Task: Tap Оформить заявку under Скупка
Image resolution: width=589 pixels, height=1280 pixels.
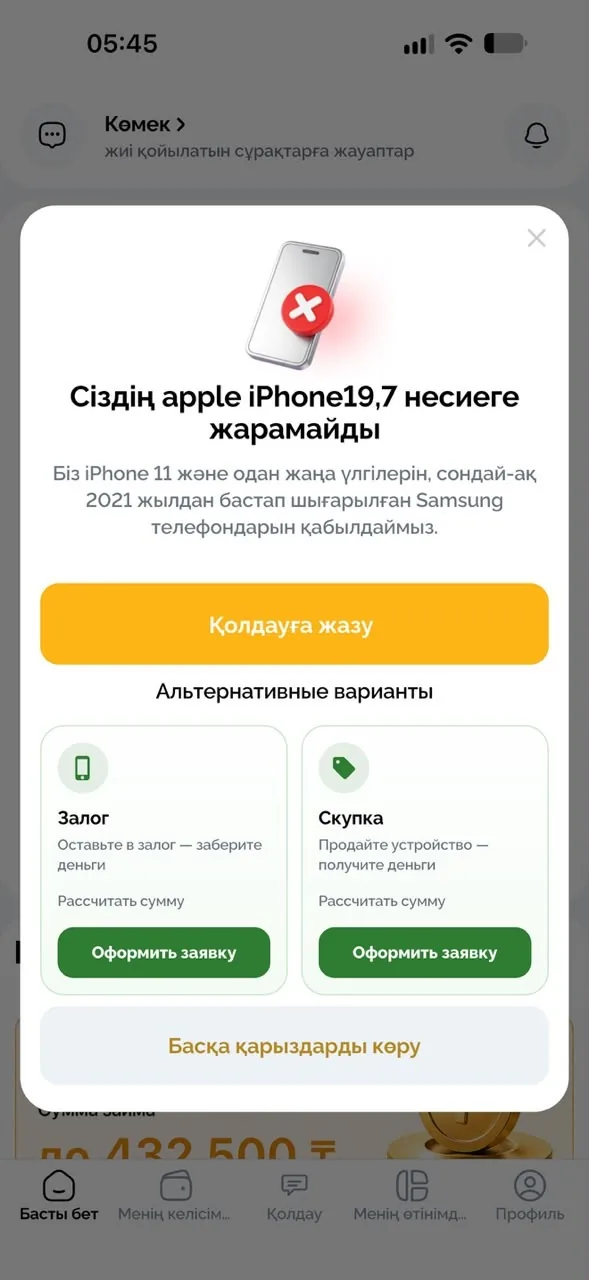Action: pos(425,952)
